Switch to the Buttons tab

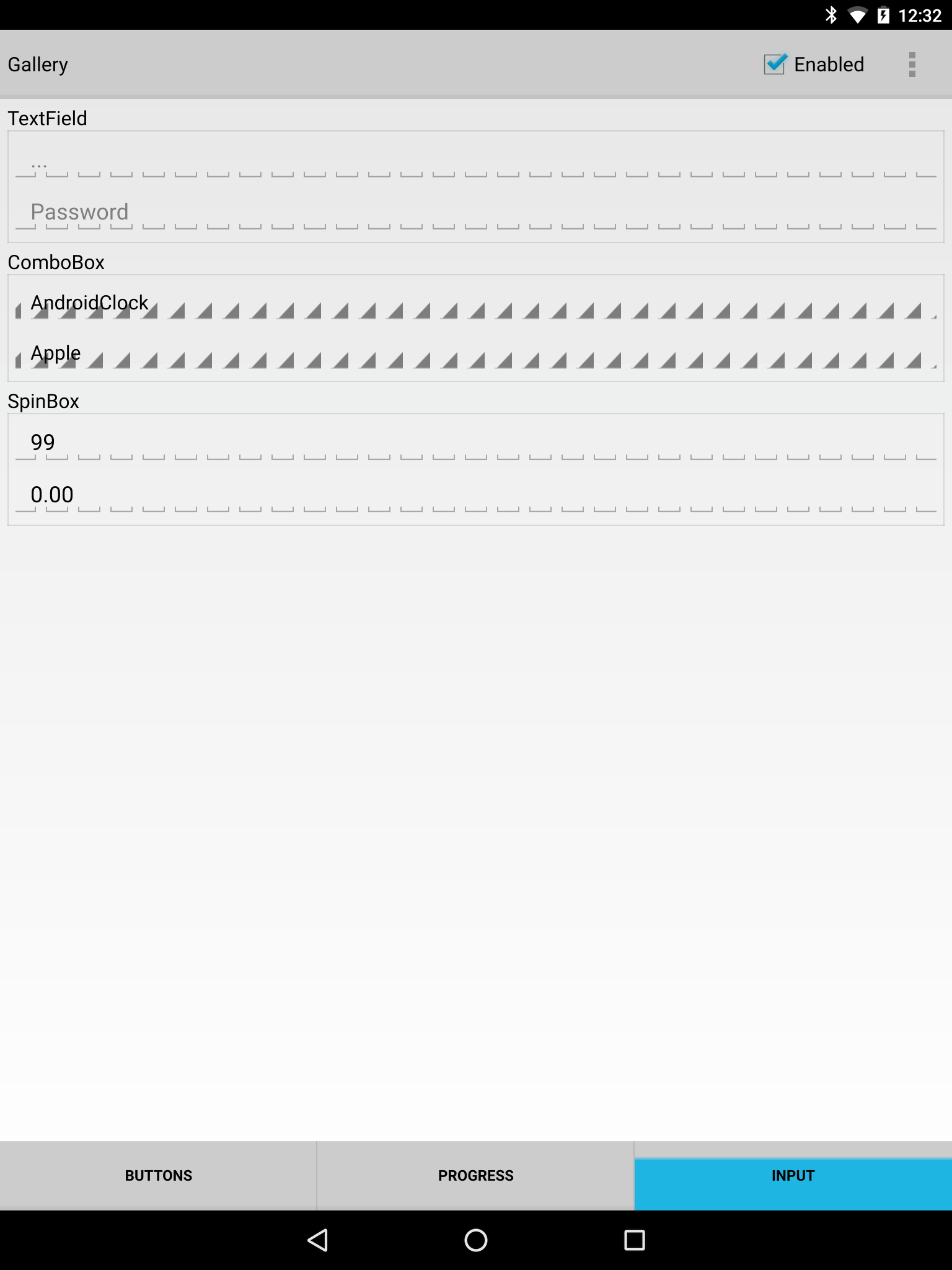click(159, 1175)
